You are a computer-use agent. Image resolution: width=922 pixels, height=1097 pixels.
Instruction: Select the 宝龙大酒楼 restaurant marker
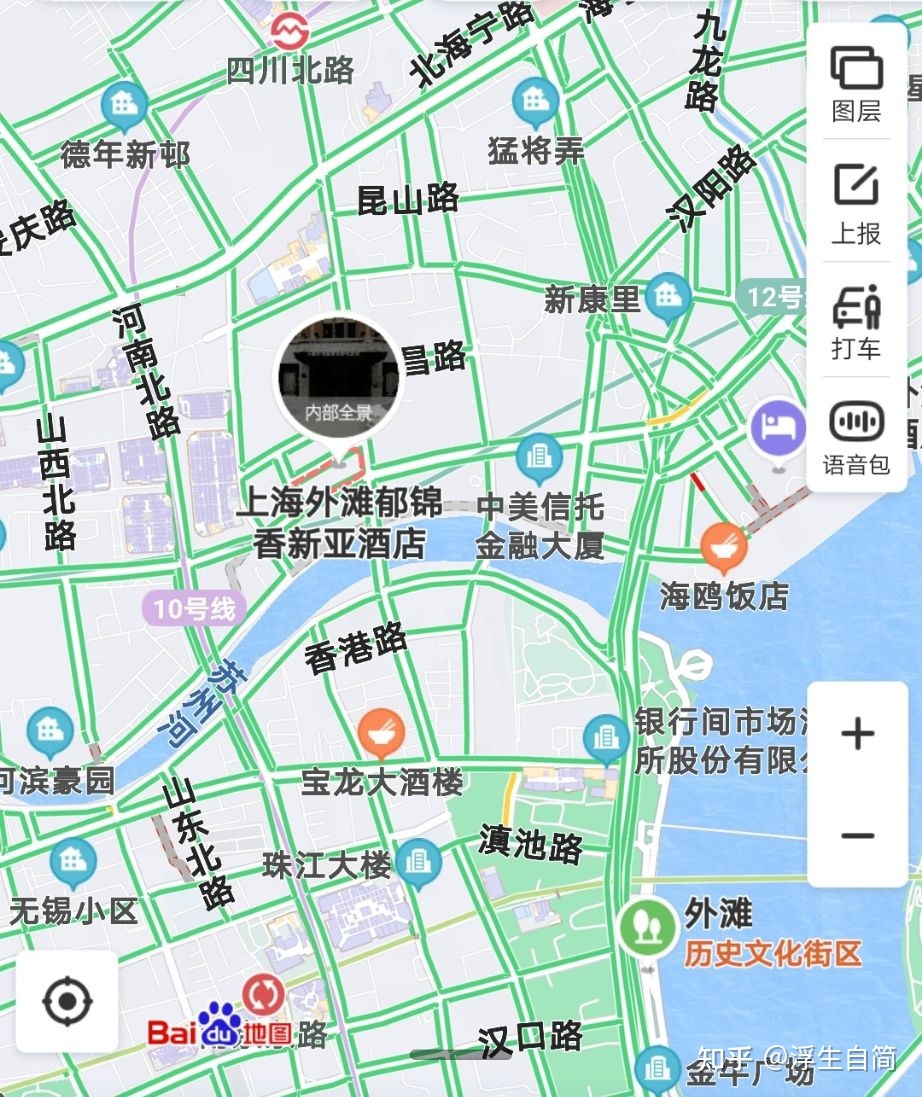(380, 734)
